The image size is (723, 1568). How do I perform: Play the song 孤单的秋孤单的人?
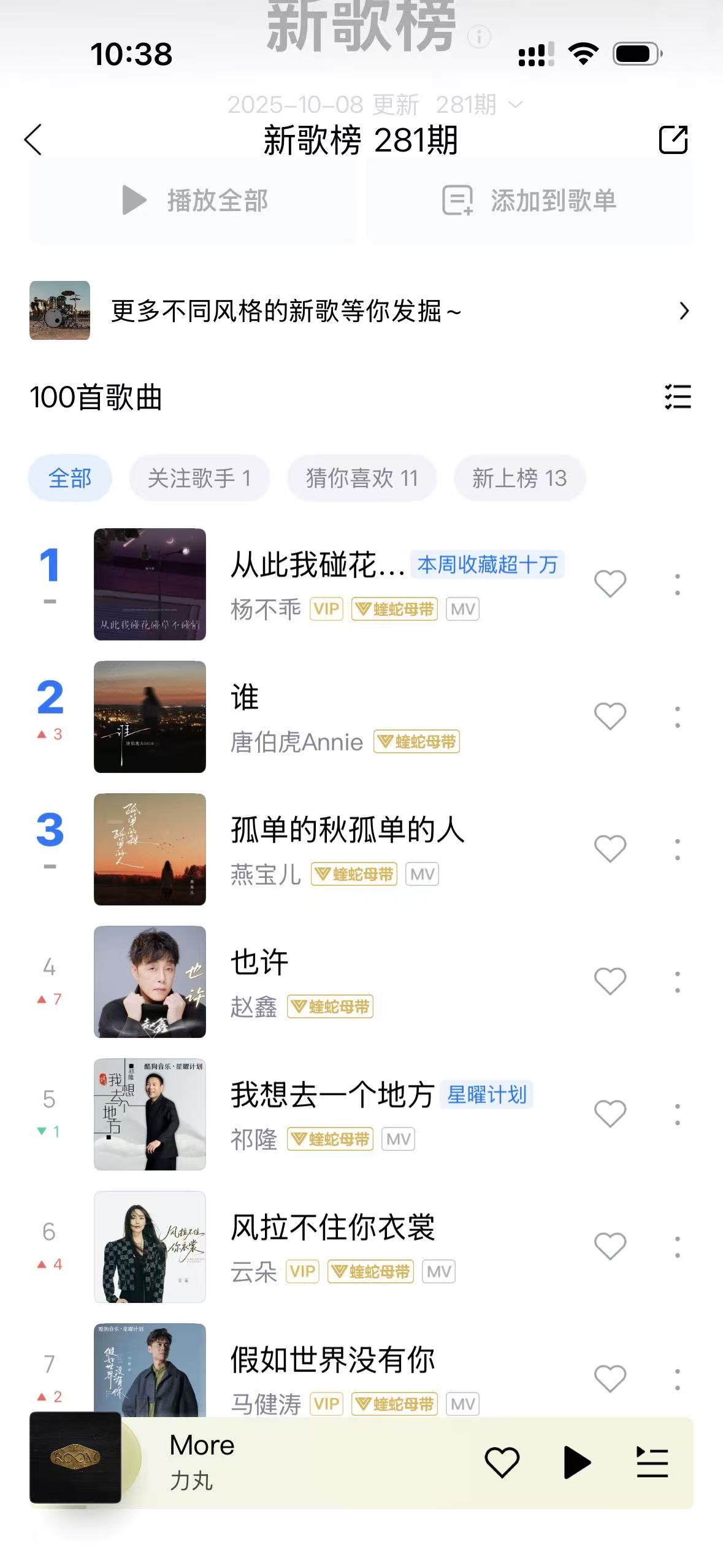(347, 830)
